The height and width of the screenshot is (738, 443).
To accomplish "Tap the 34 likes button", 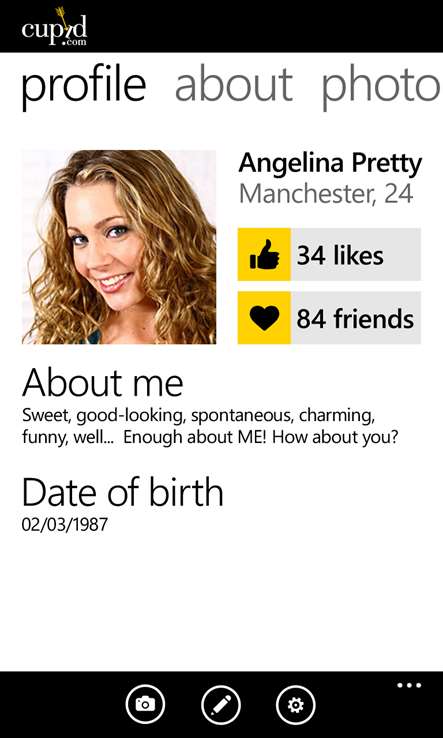I will pos(329,255).
